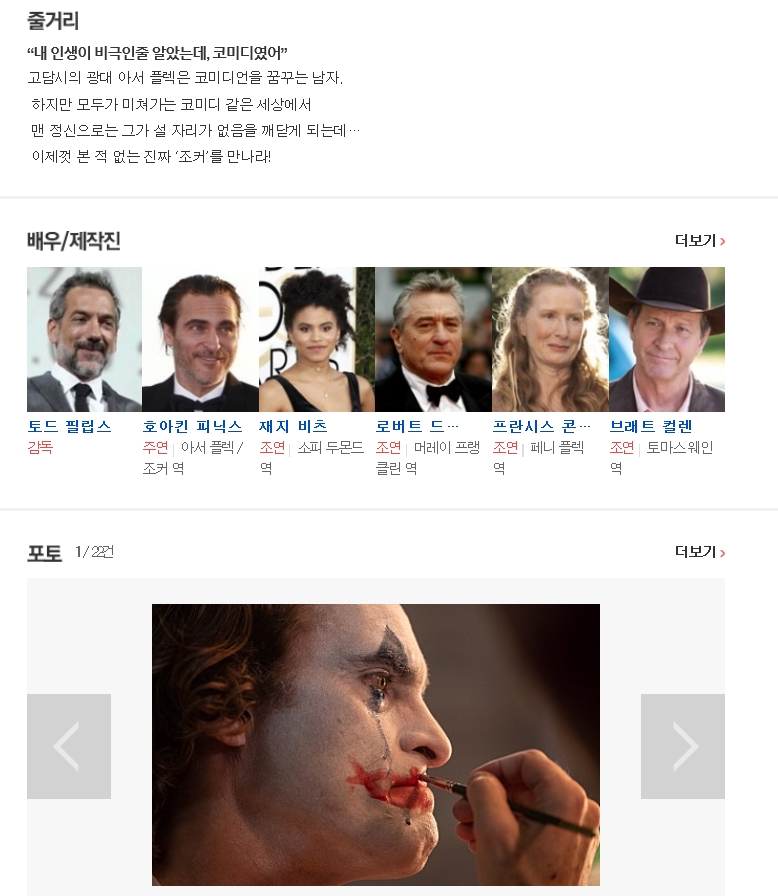This screenshot has height=896, width=778.
Task: Tap the 호아킨 피닉스 name link
Action: point(192,426)
